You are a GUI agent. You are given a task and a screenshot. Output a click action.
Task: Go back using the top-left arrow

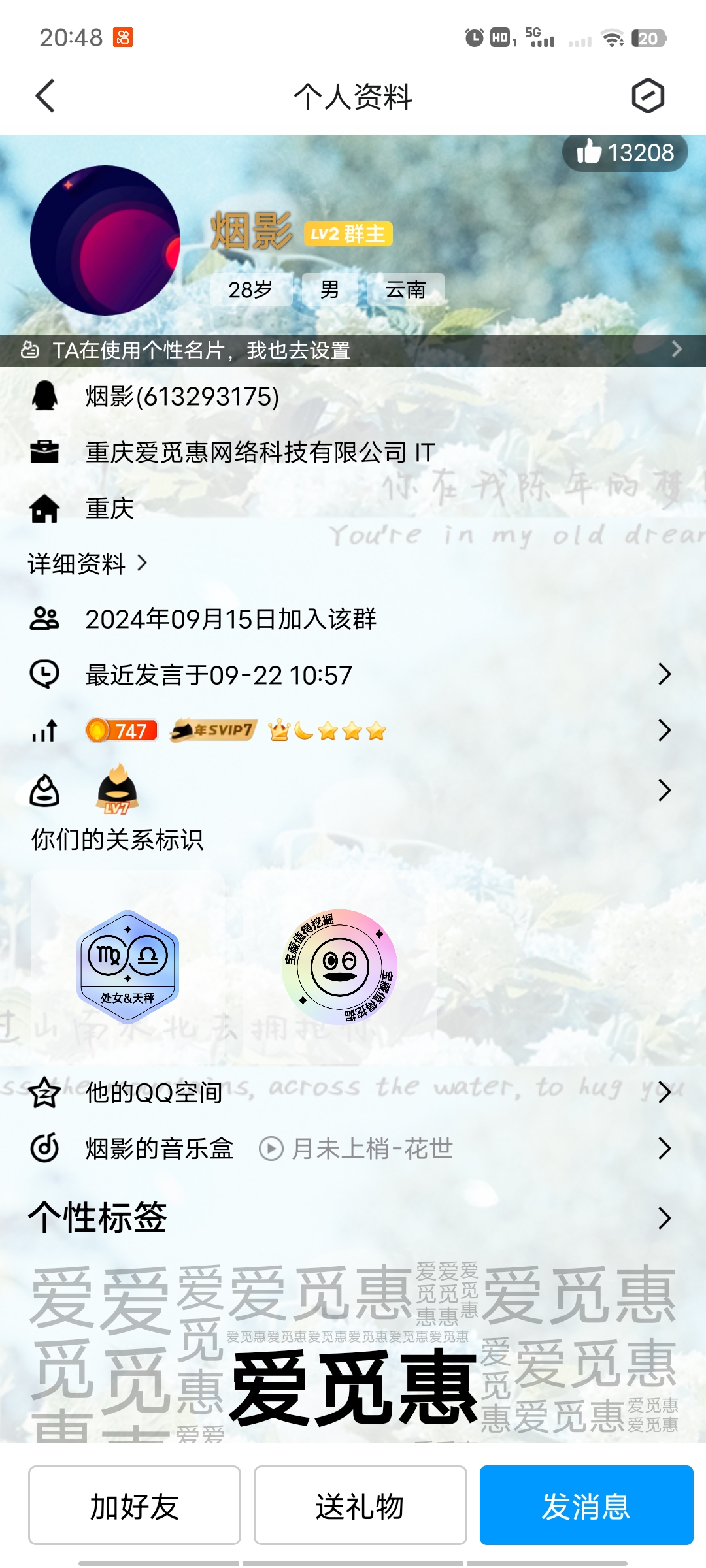(44, 97)
